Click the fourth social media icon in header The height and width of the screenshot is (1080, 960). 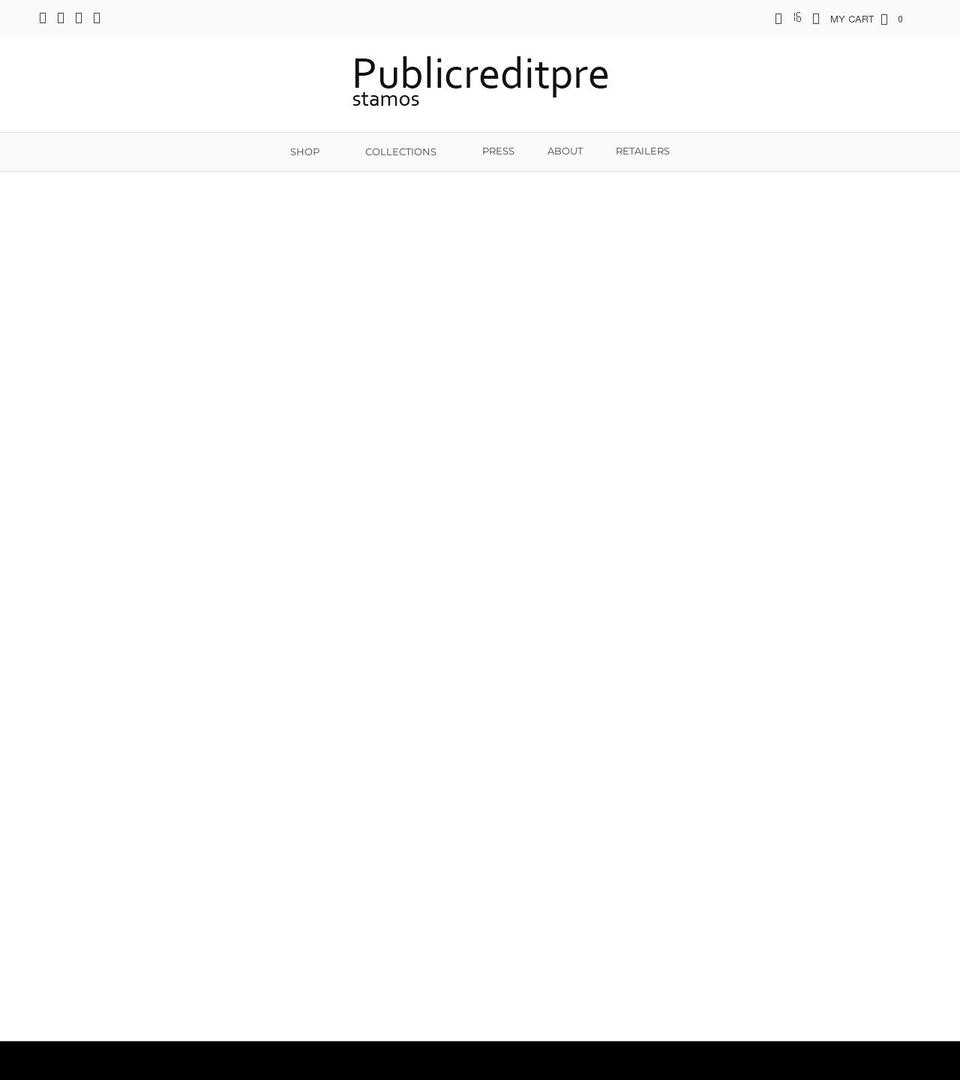tap(96, 18)
